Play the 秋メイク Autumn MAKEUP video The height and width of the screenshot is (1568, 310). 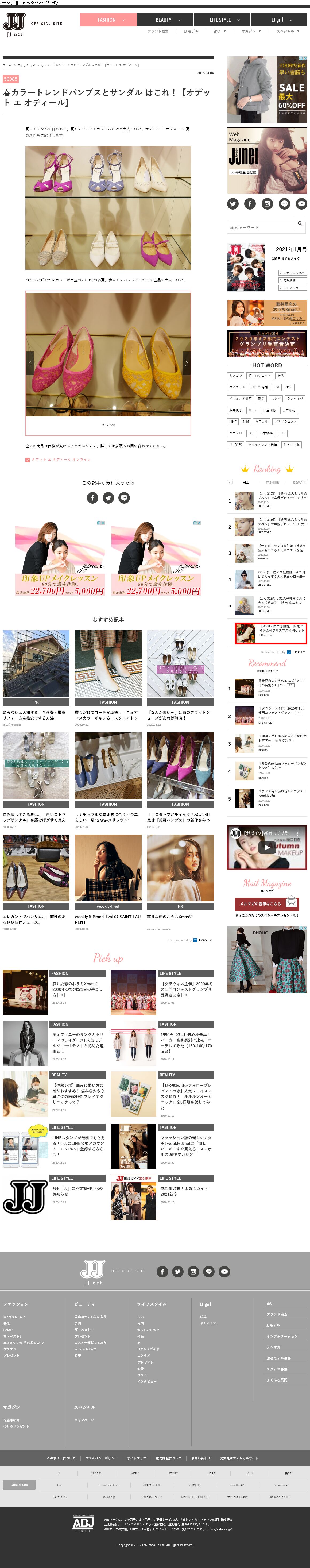coord(266,847)
